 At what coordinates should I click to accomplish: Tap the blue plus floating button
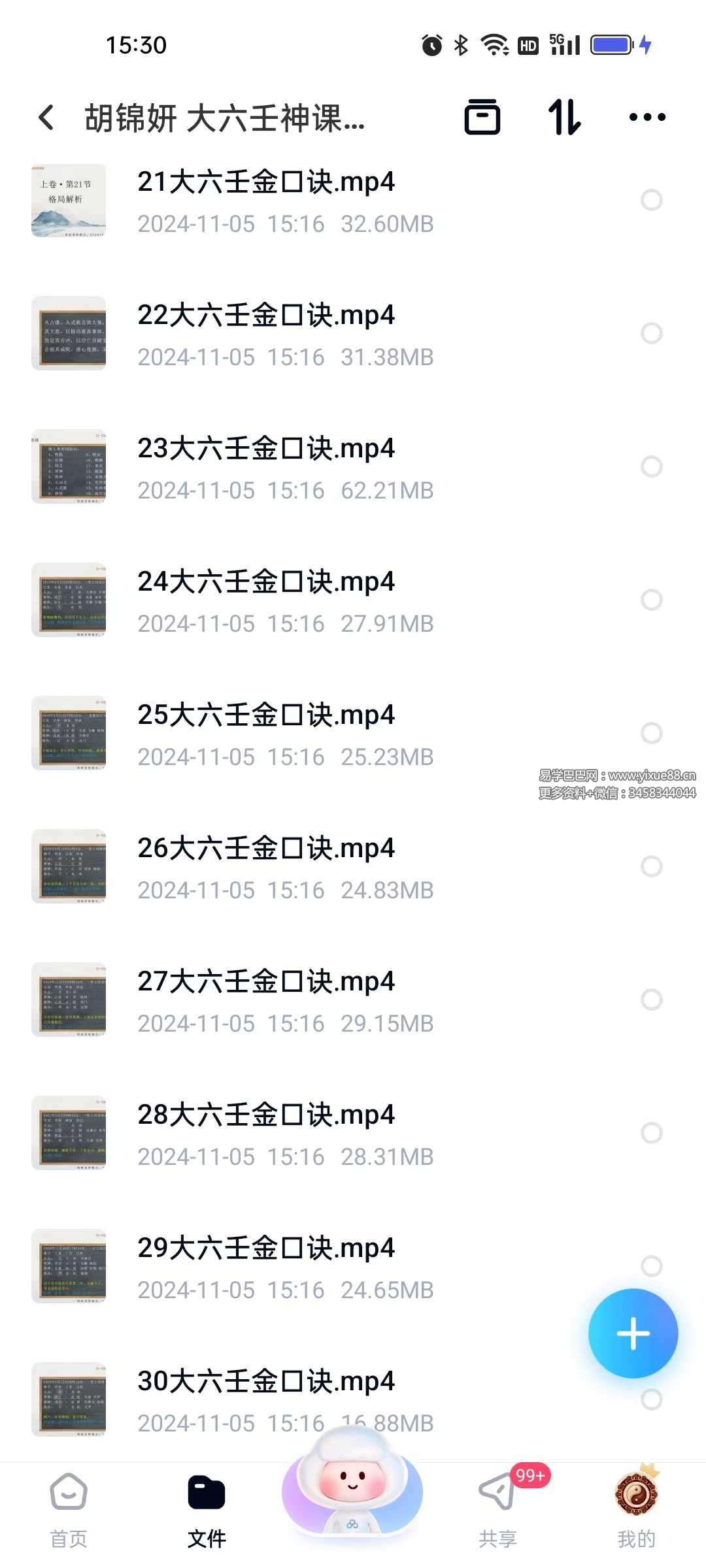tap(633, 1333)
